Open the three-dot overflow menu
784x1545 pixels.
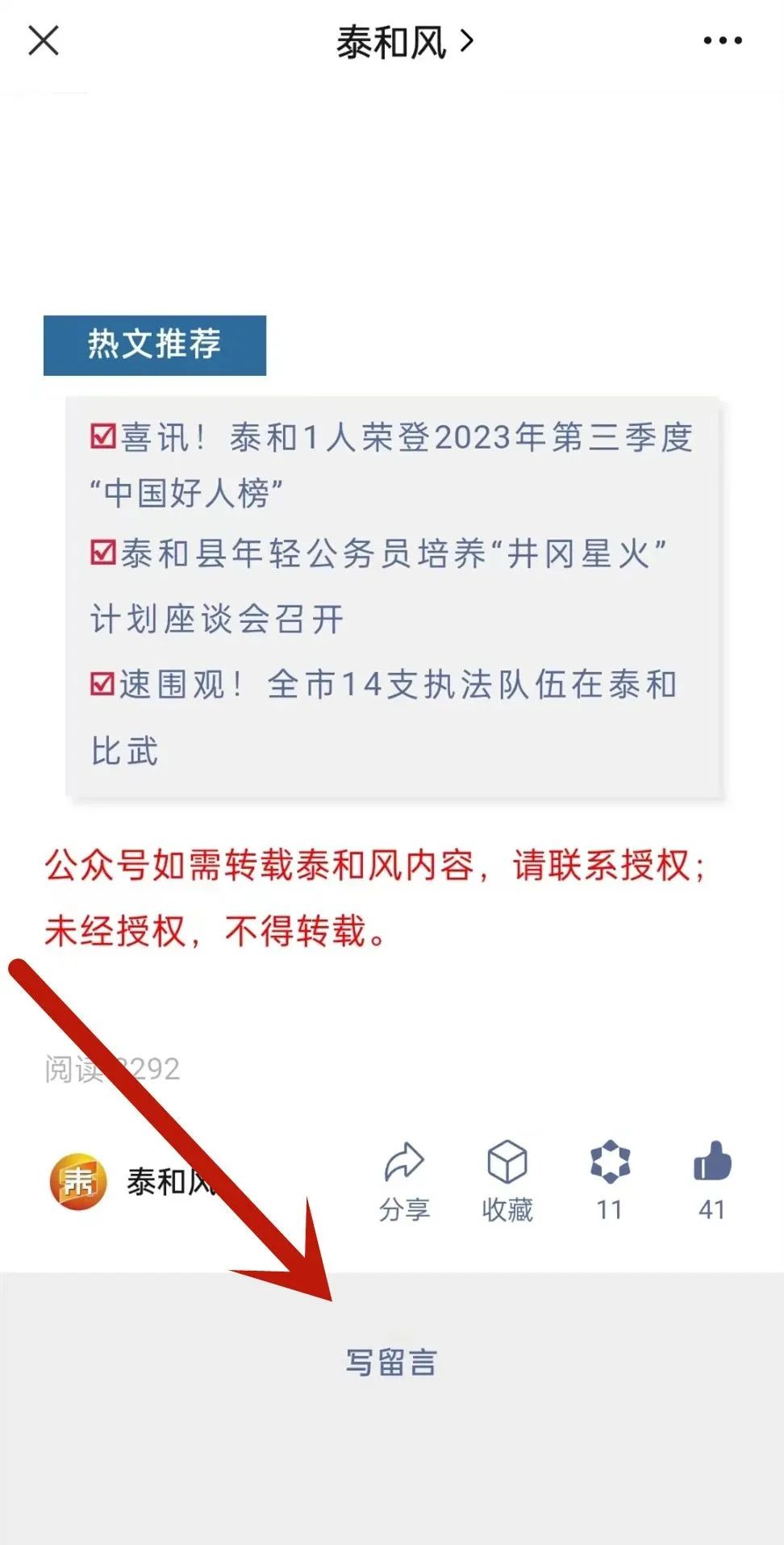[722, 40]
